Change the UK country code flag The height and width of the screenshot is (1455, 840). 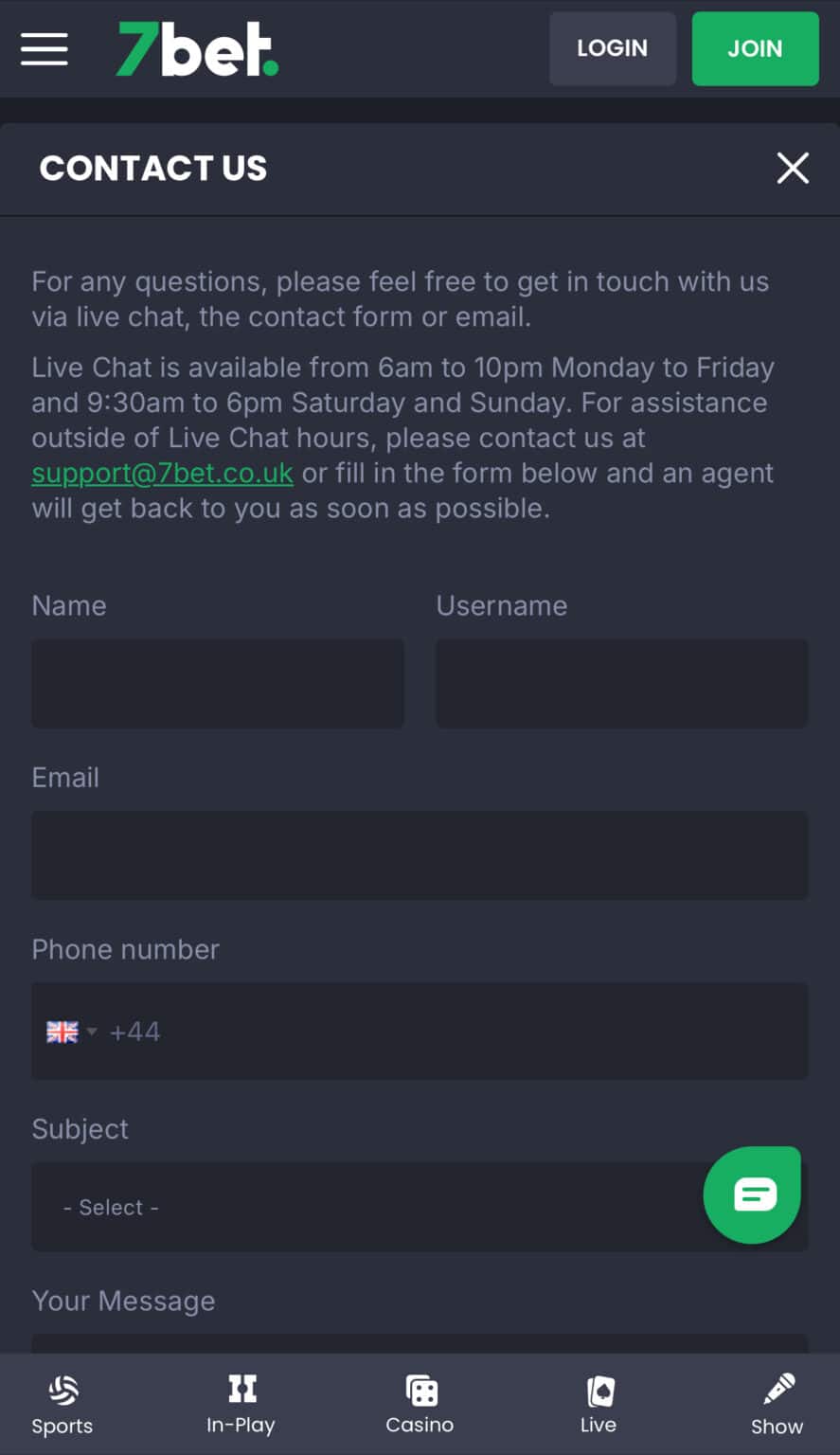pyautogui.click(x=71, y=1032)
